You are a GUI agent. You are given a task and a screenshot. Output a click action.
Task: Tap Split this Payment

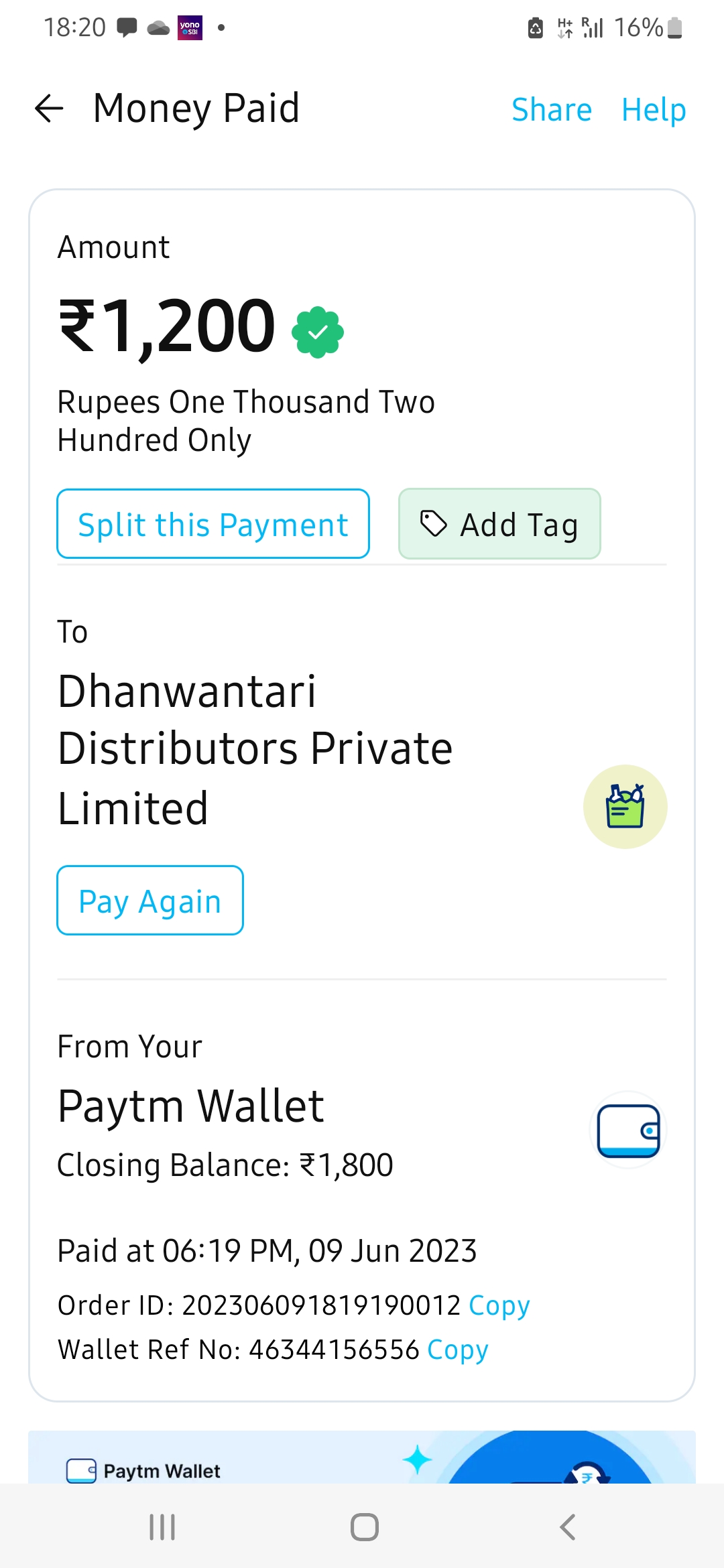[213, 524]
